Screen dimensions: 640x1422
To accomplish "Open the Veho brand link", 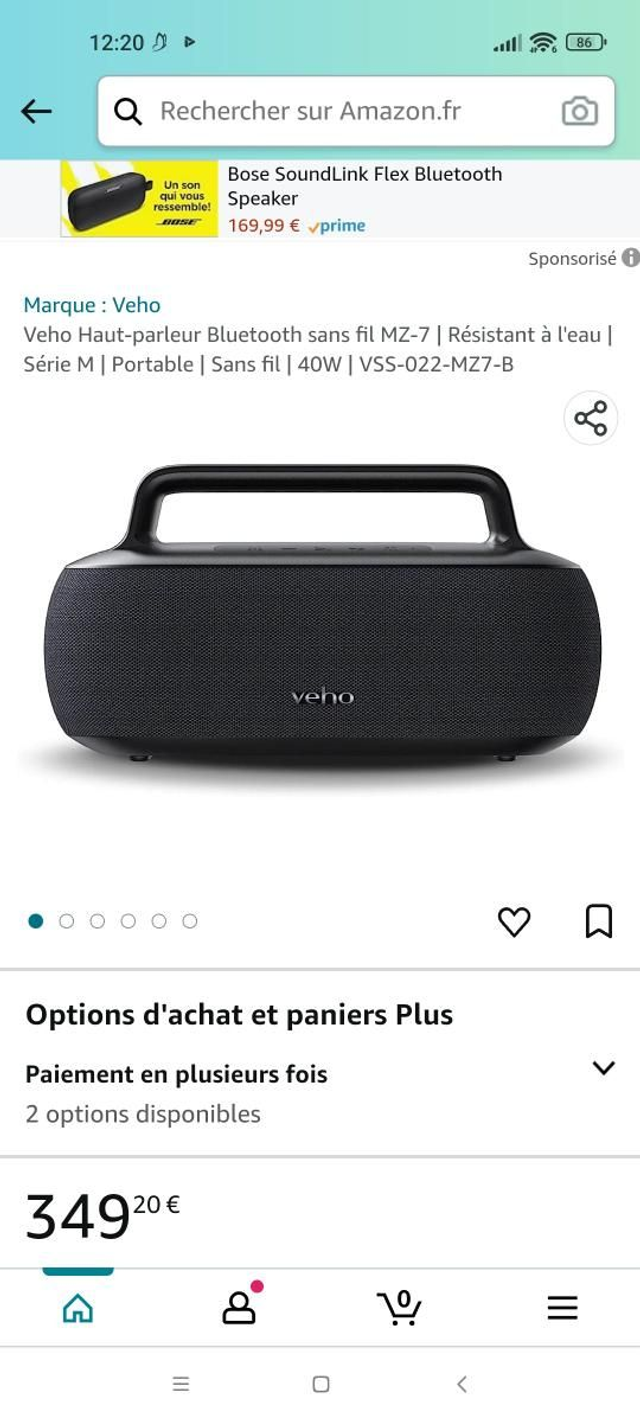I will (x=92, y=305).
